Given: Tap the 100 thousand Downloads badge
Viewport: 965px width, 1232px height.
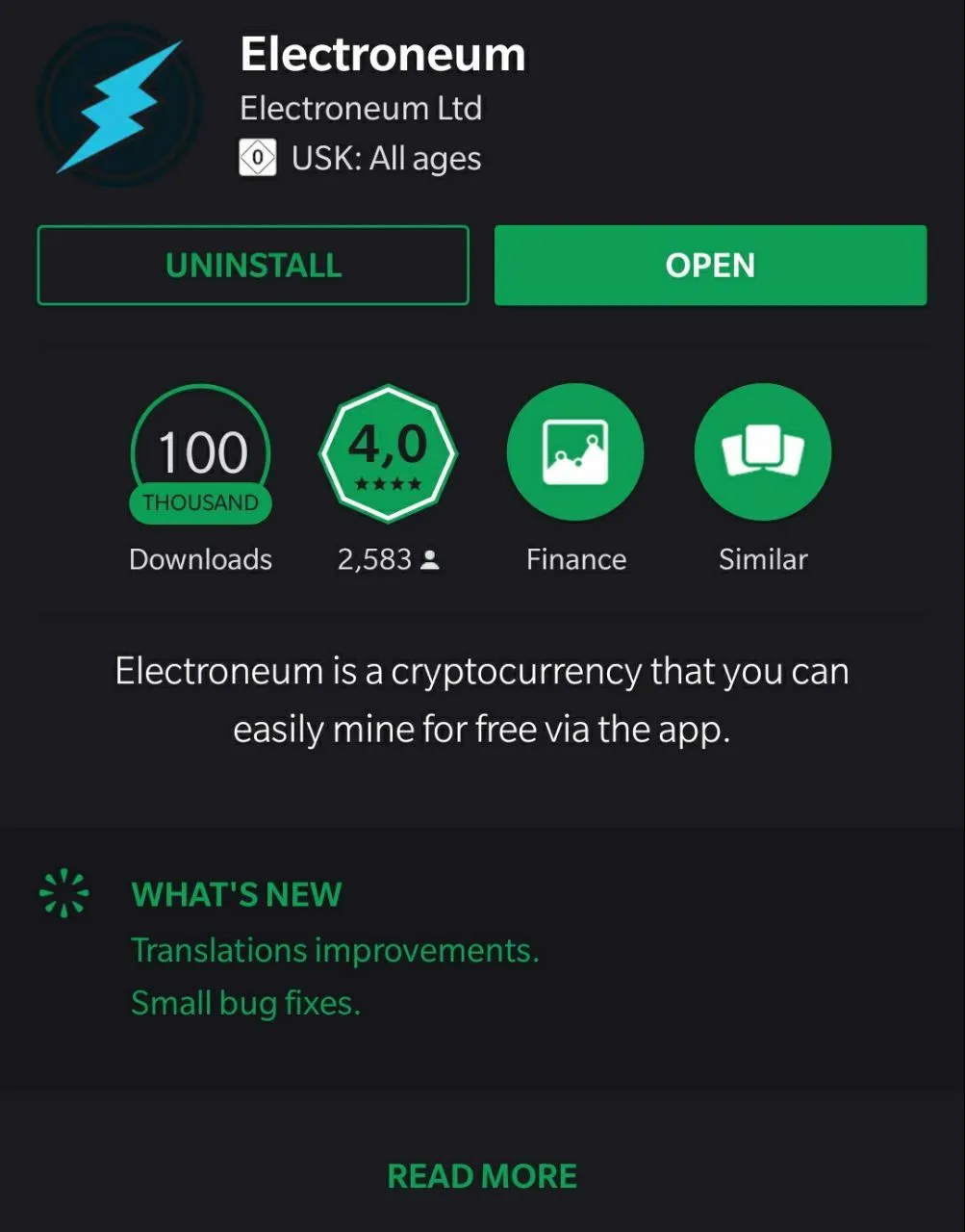Looking at the screenshot, I should pos(201,453).
